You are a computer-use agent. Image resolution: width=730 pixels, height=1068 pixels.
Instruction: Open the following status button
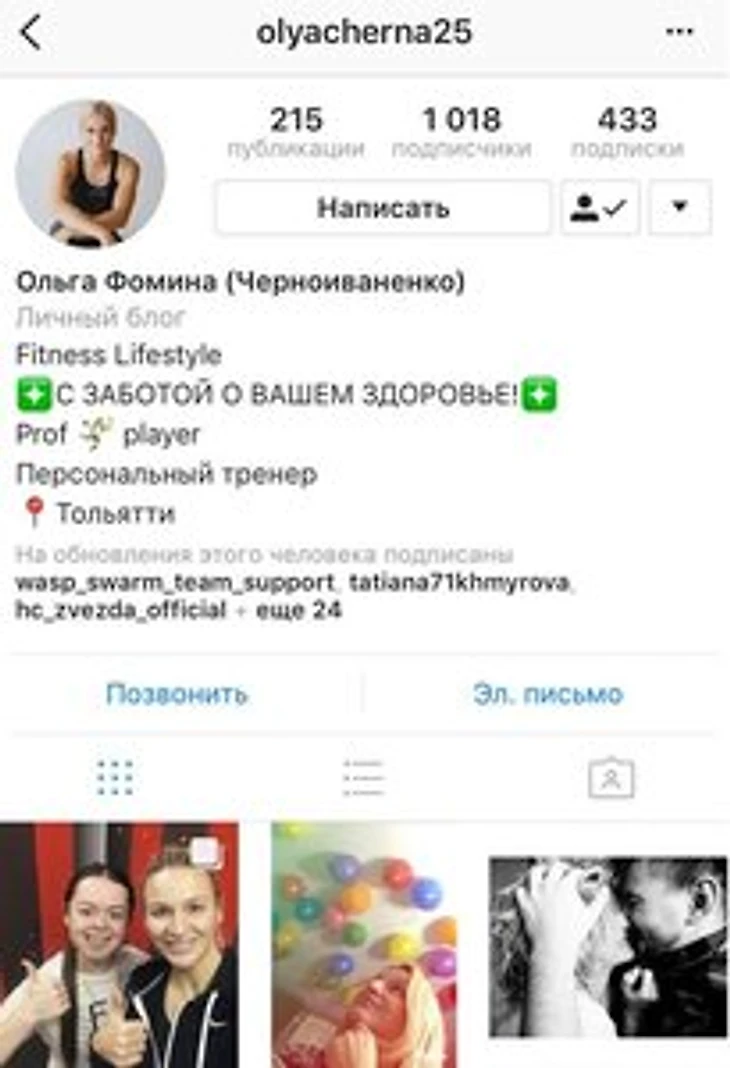point(600,208)
